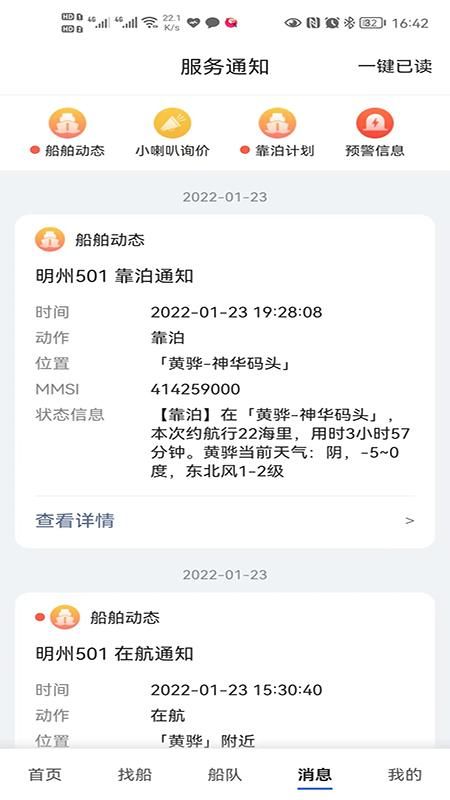
Task: Open the 预警信息 category
Action: tap(374, 133)
